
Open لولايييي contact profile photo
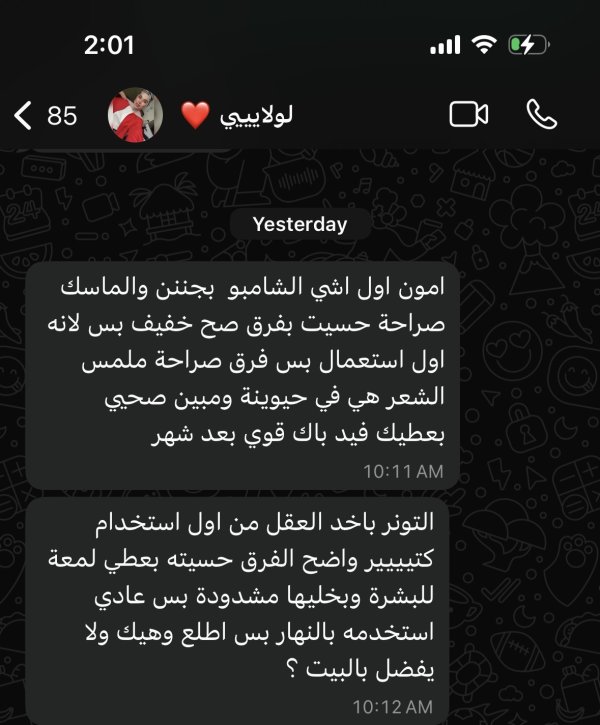click(137, 116)
